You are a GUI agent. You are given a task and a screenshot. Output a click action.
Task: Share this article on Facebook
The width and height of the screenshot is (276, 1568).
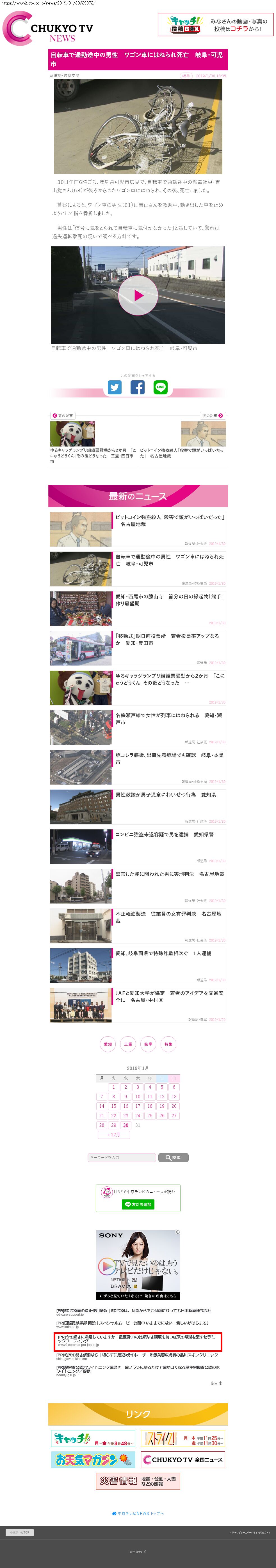[x=138, y=387]
